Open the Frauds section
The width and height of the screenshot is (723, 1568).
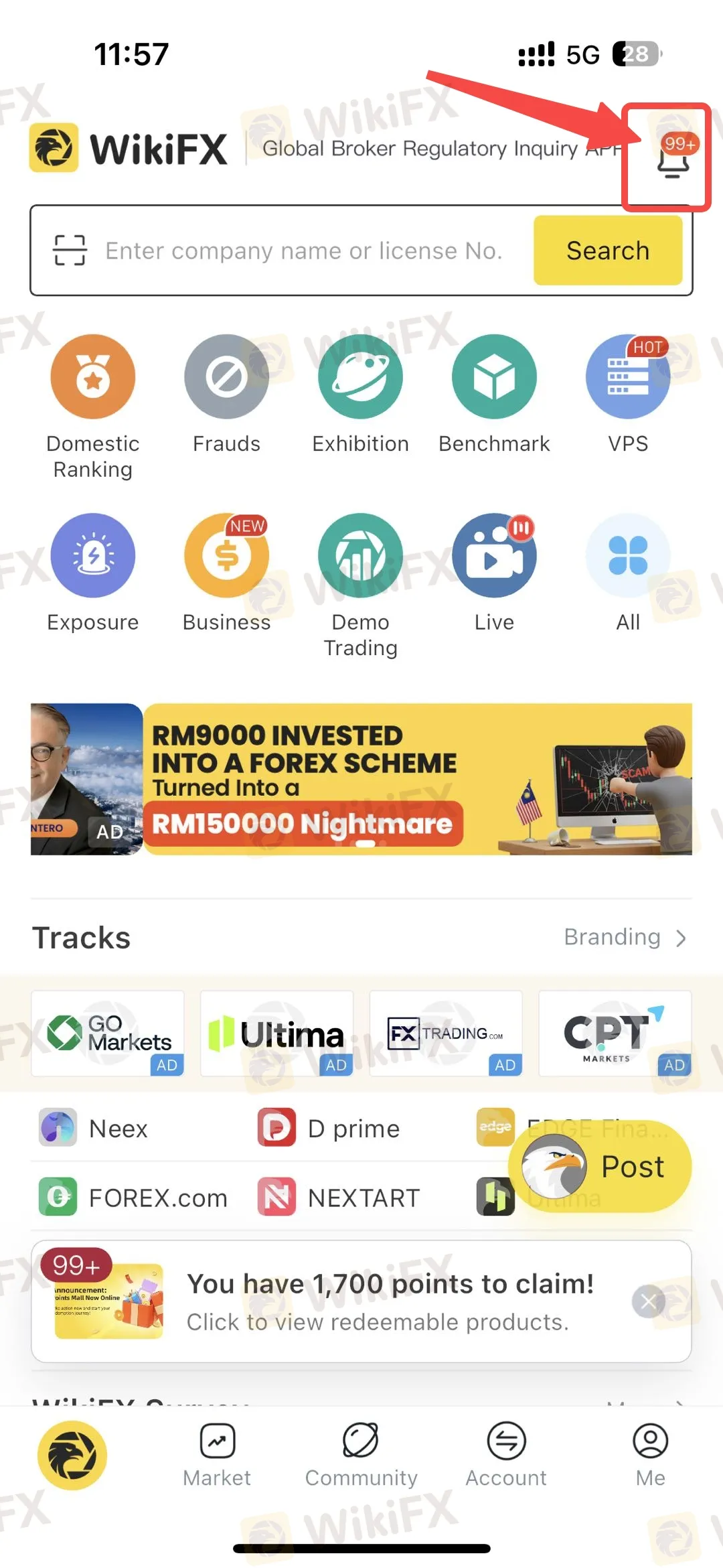pyautogui.click(x=226, y=377)
